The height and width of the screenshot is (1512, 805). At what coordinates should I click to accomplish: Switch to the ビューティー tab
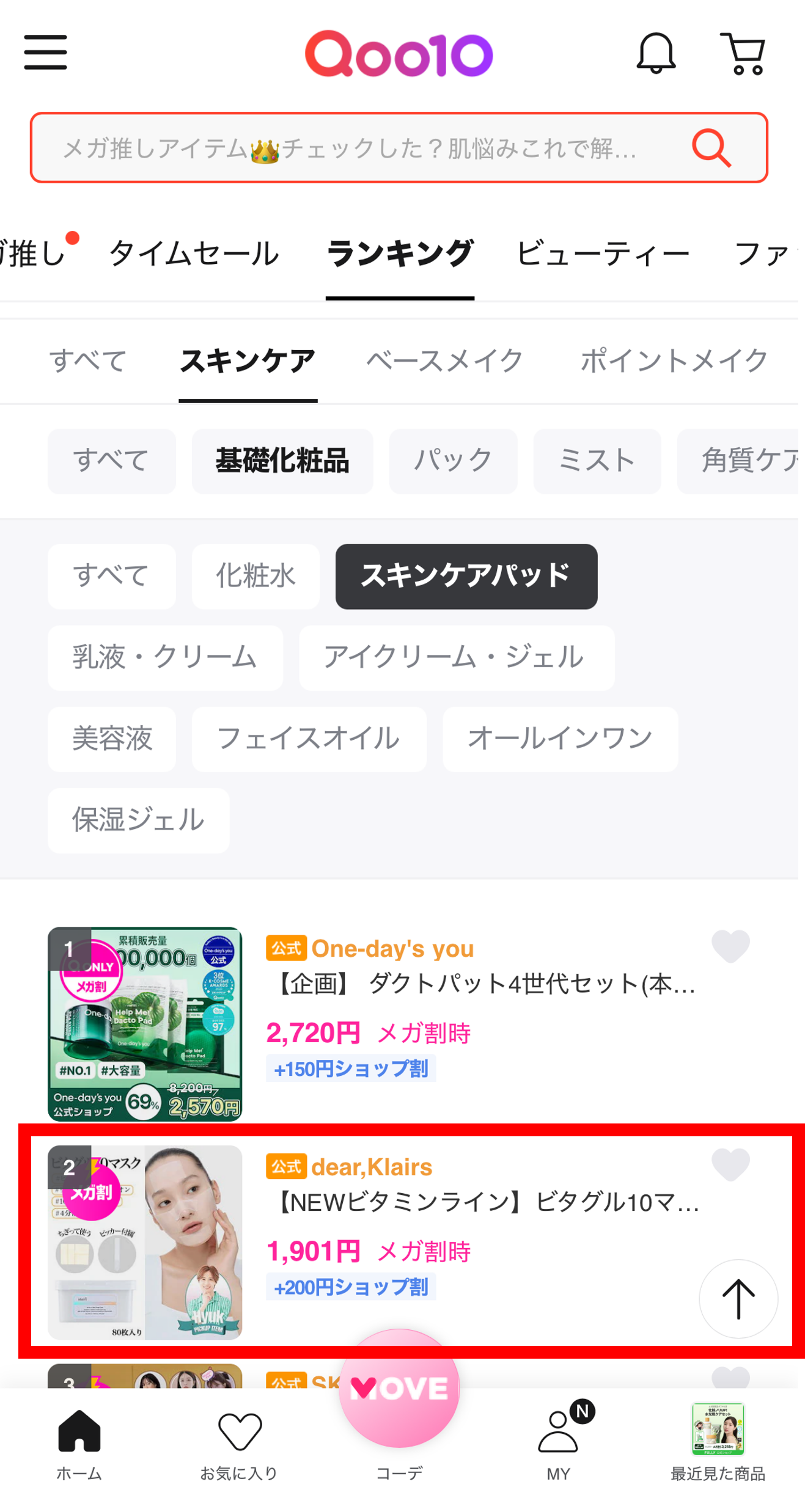click(603, 254)
